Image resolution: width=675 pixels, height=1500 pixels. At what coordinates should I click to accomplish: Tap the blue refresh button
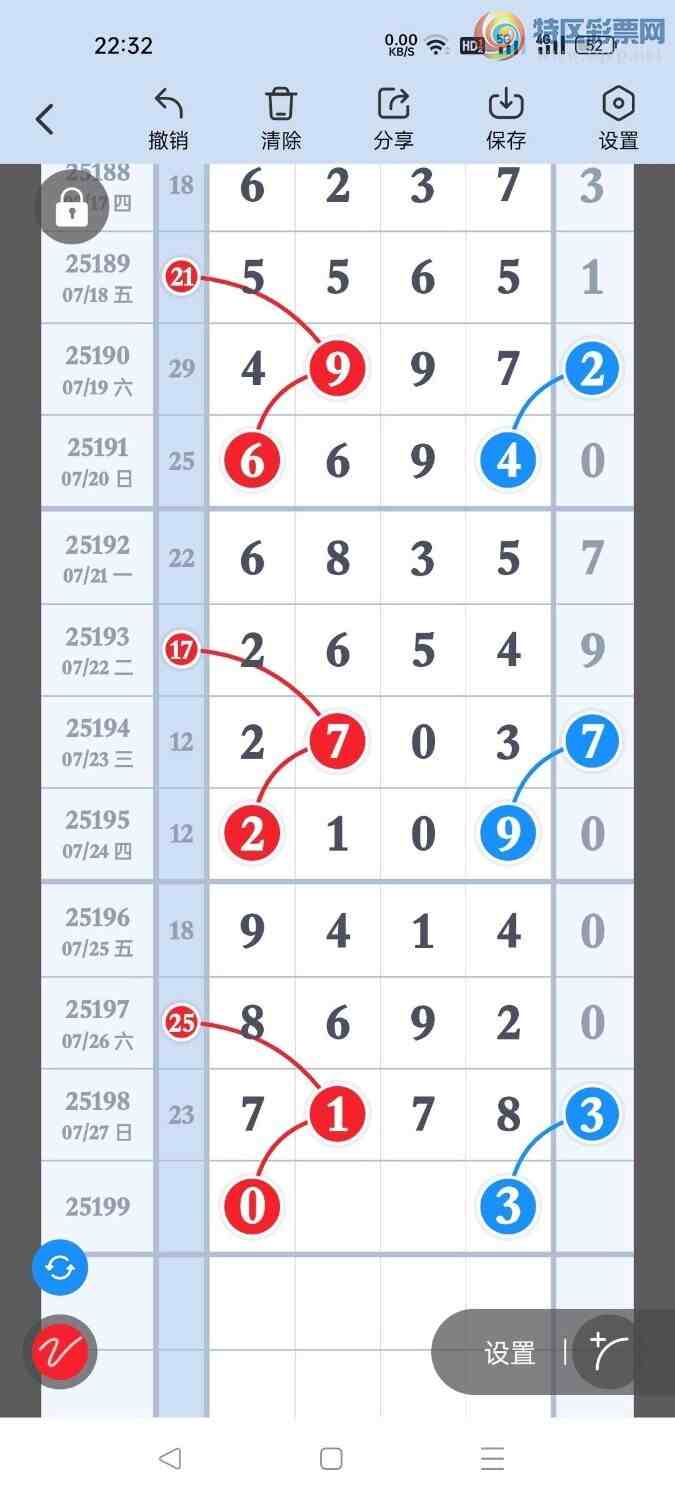click(60, 1268)
